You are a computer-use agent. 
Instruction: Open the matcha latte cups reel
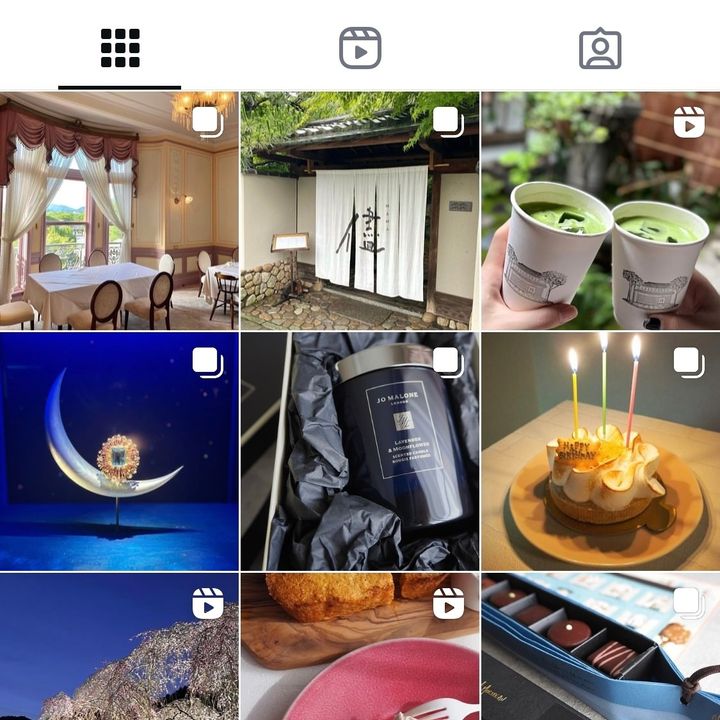[x=600, y=210]
